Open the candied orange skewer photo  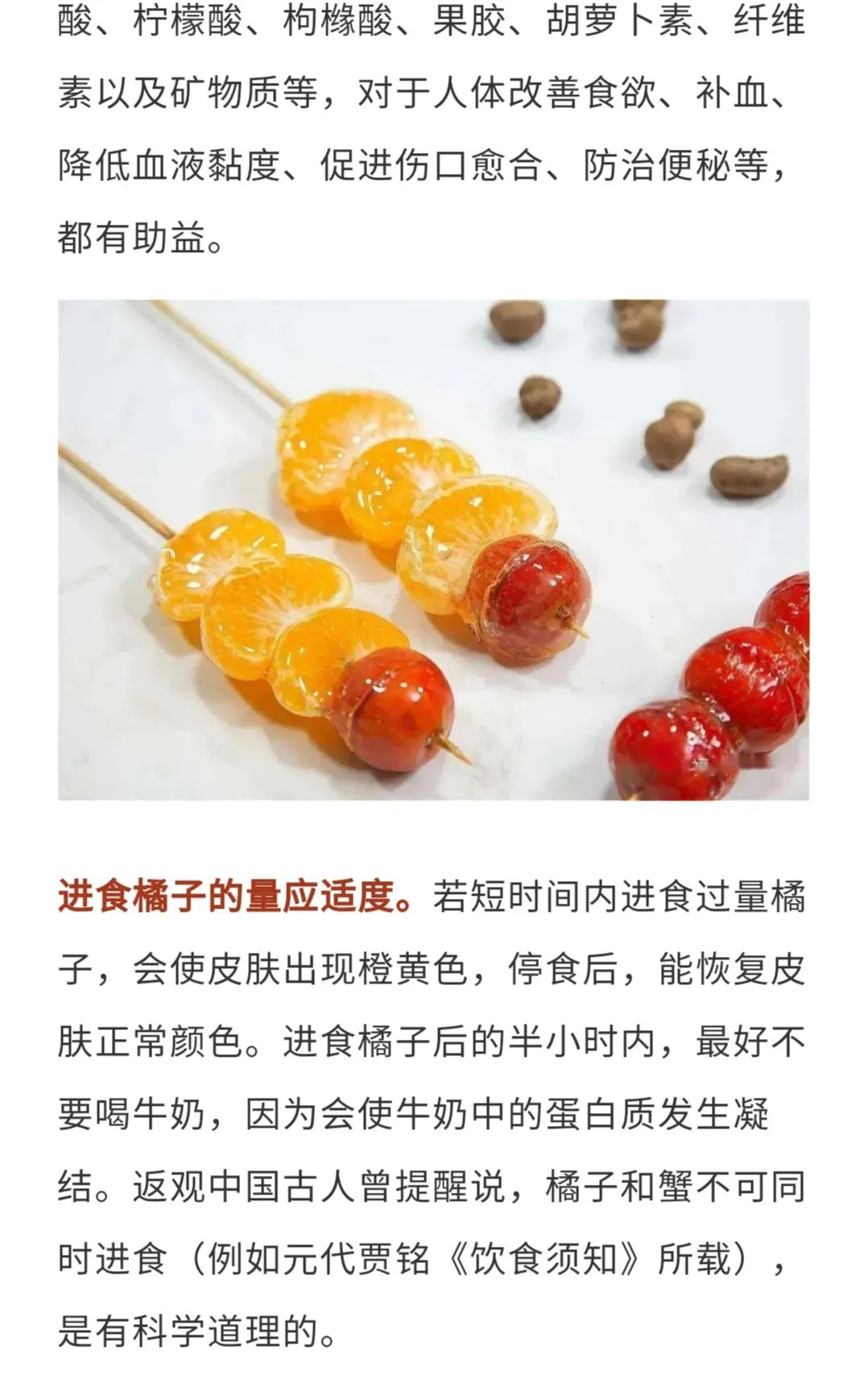[433, 550]
